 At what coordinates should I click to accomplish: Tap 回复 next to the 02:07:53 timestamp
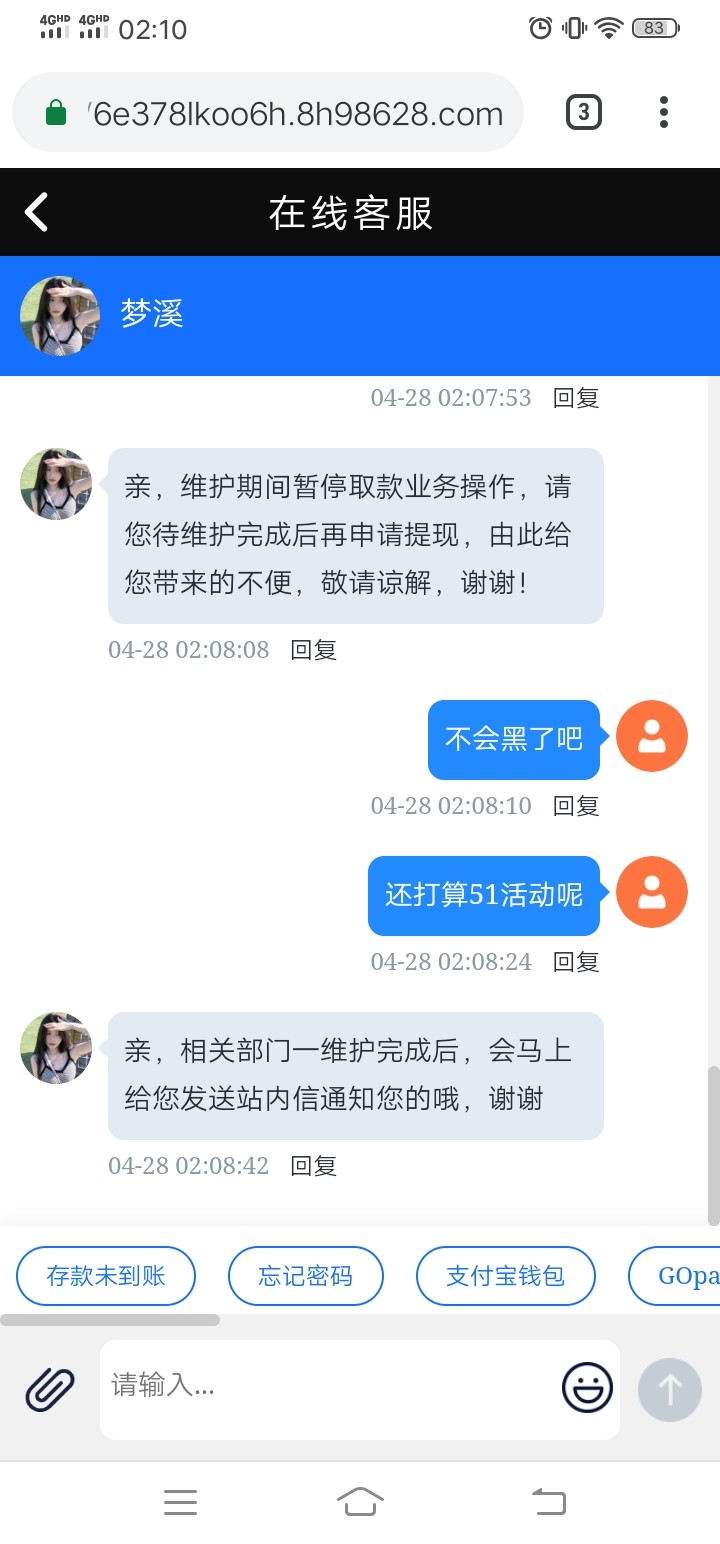tap(577, 398)
